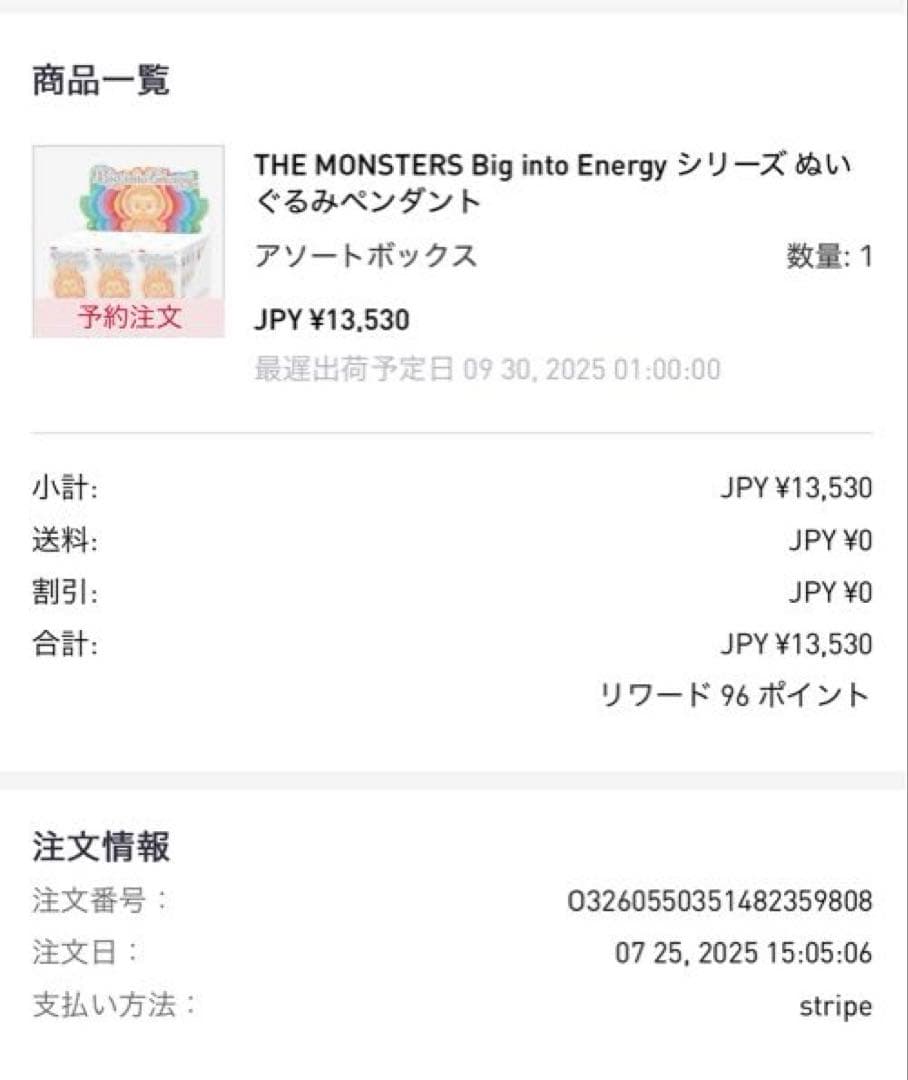Select the 07 25, 2025 order timestamp
Screen dimensions: 908x1080
744,953
